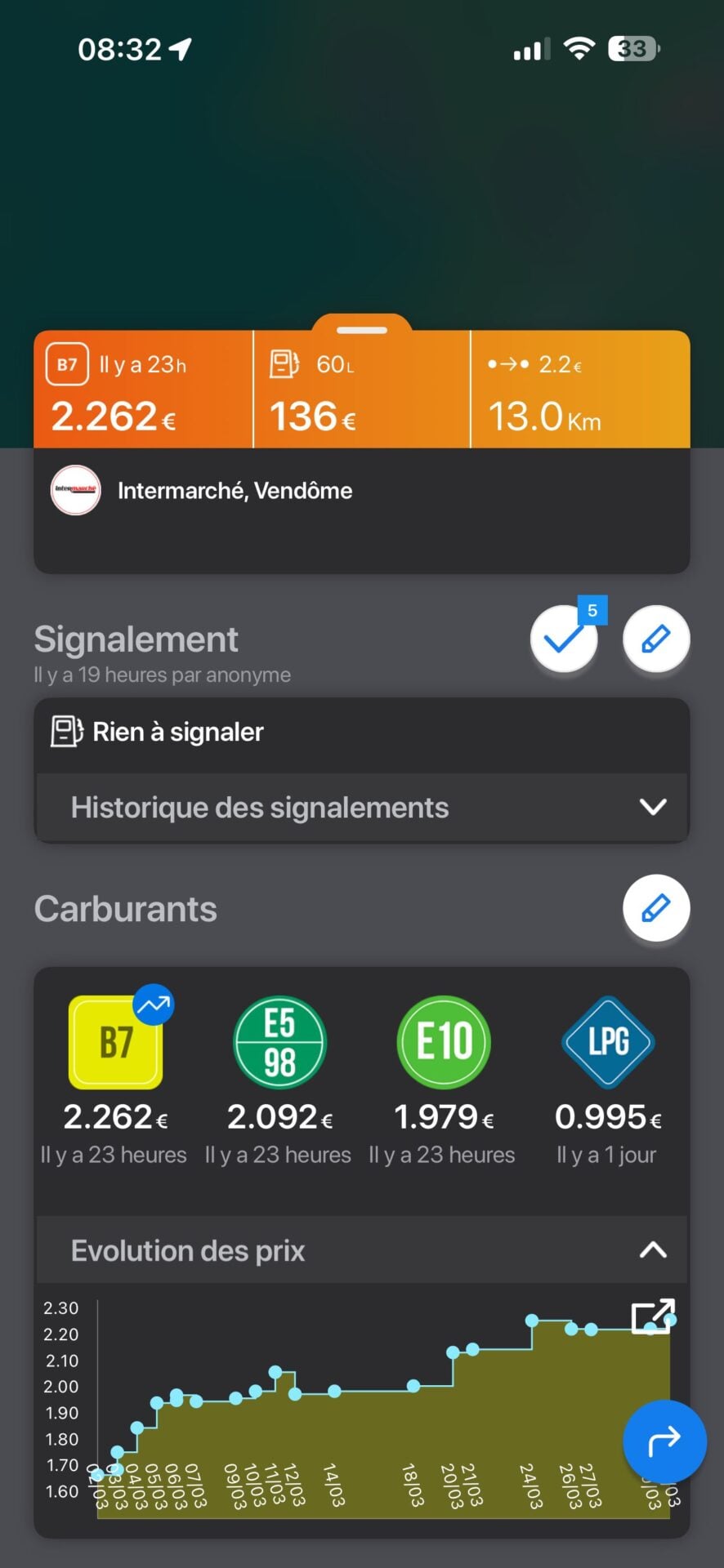Screen dimensions: 724x1568
Task: Confirm the report with the checkmark button
Action: (x=563, y=639)
